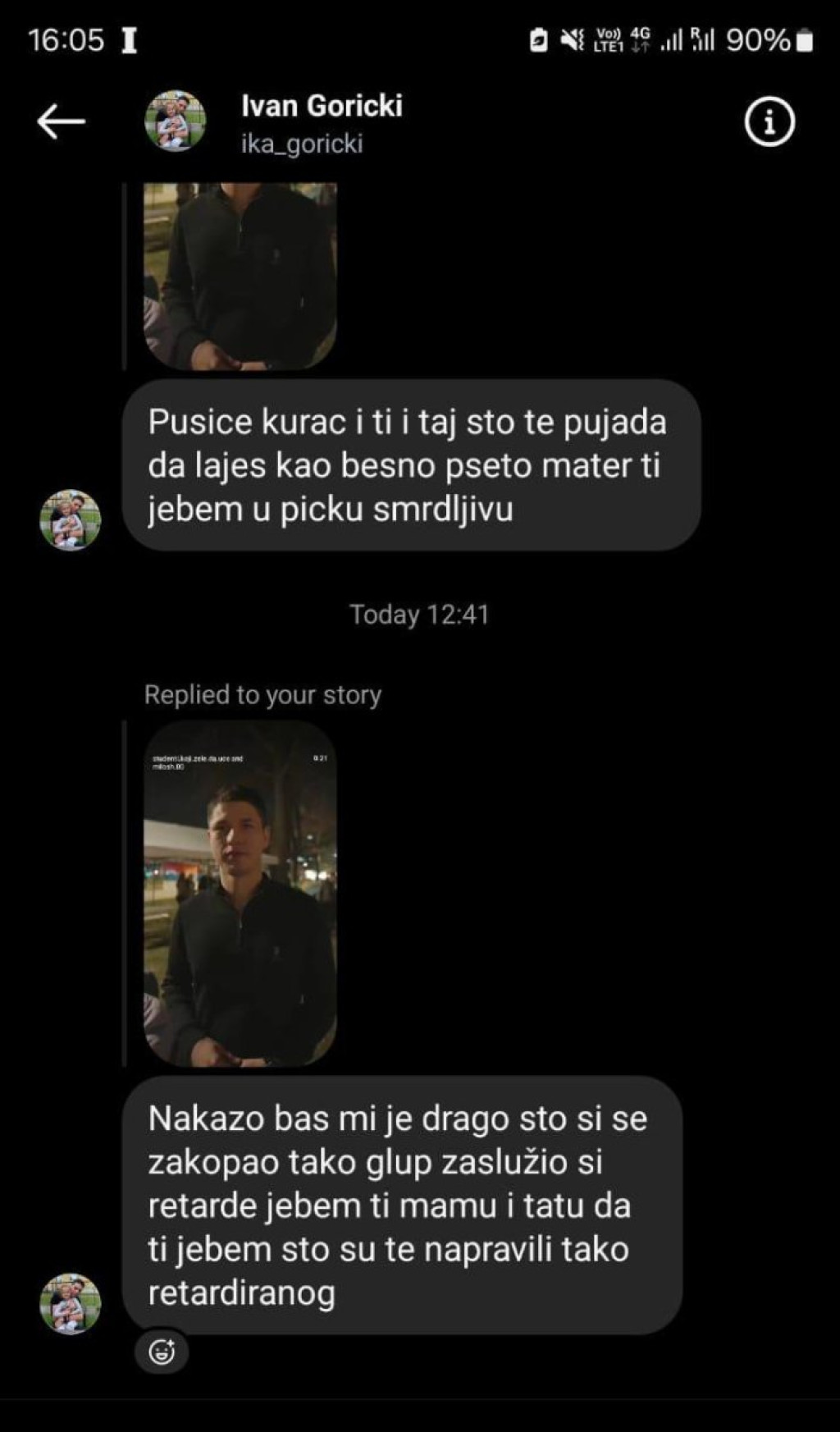Open Ivan Goricki's profile from header

pyautogui.click(x=322, y=121)
